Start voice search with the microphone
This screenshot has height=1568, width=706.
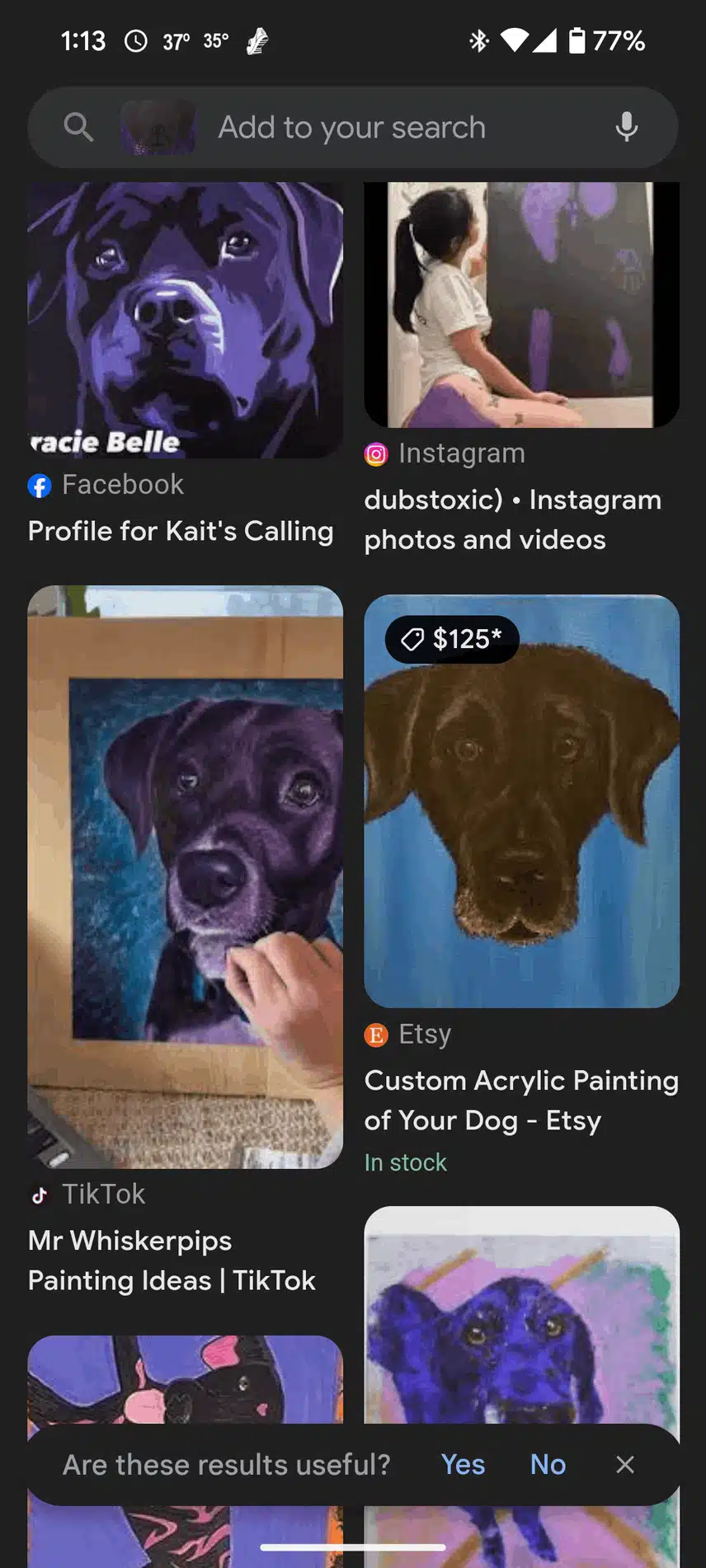(626, 127)
